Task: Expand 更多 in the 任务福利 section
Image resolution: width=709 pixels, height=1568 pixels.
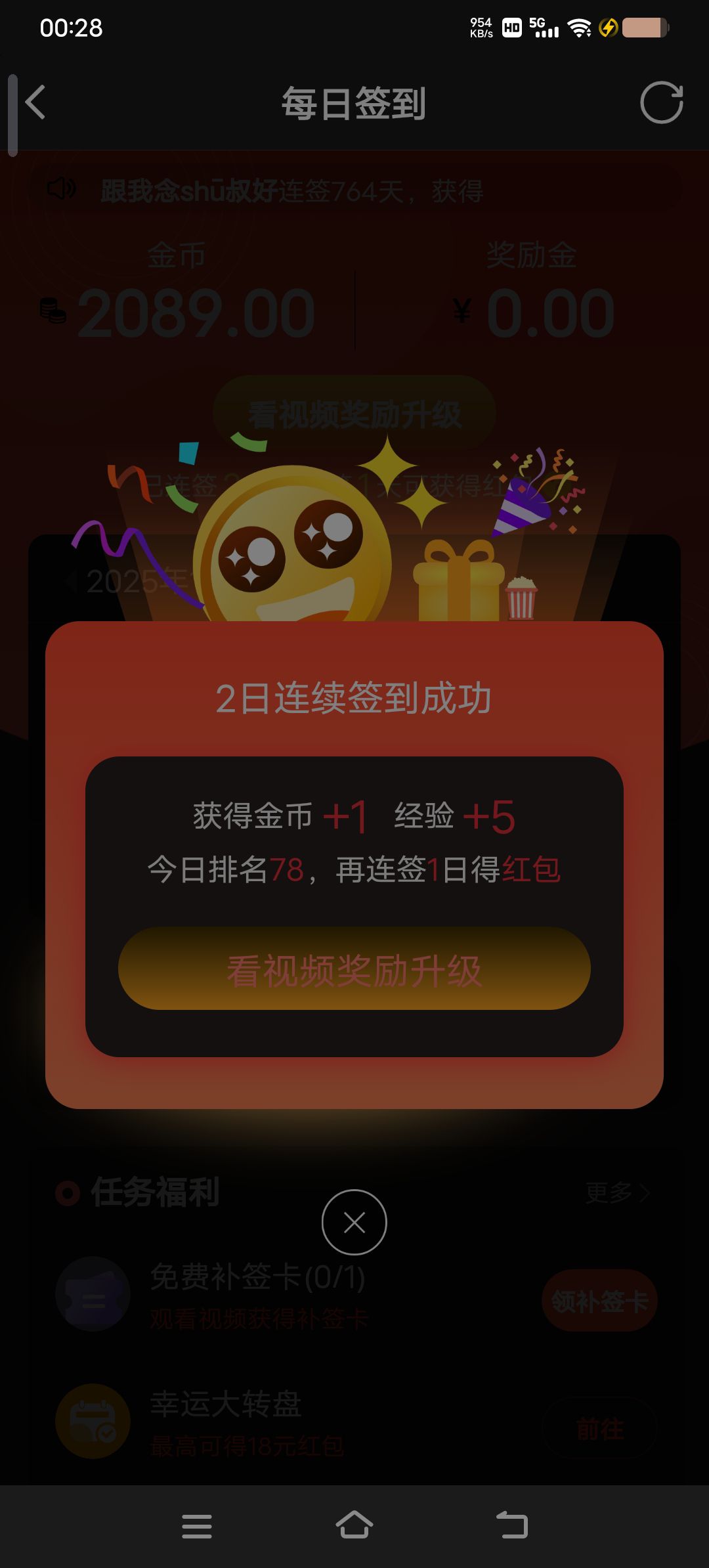Action: [x=612, y=1192]
